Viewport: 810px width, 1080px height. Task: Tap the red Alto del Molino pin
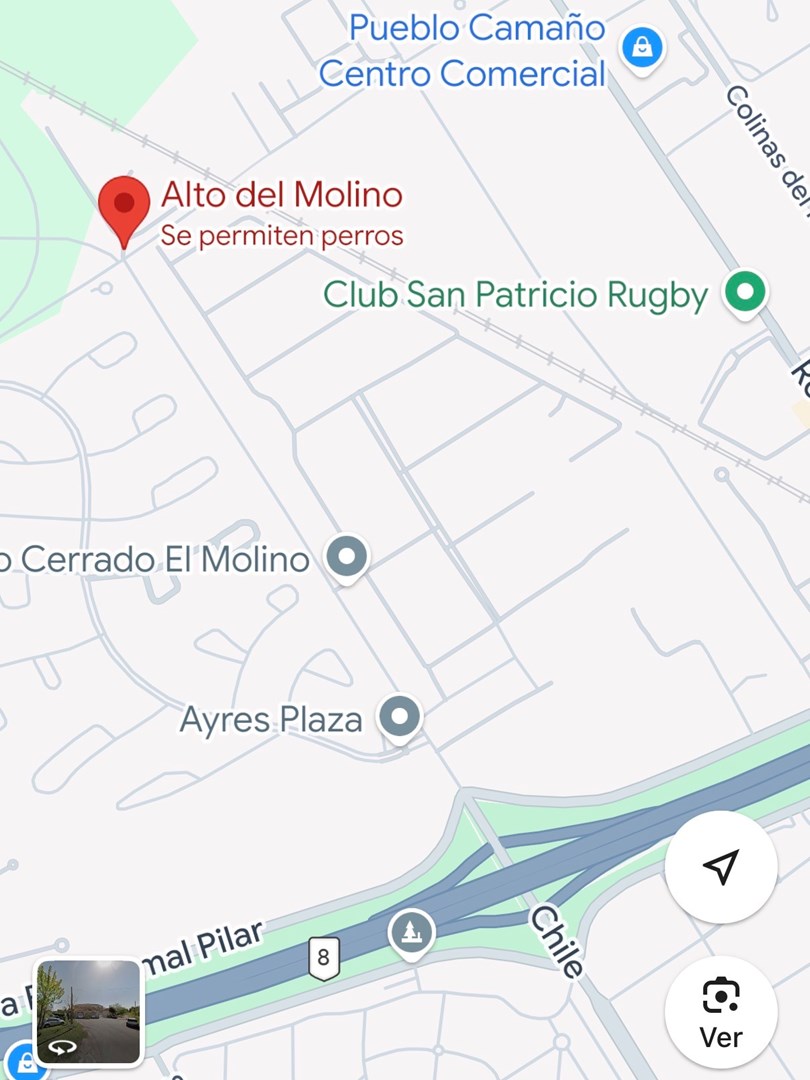124,209
